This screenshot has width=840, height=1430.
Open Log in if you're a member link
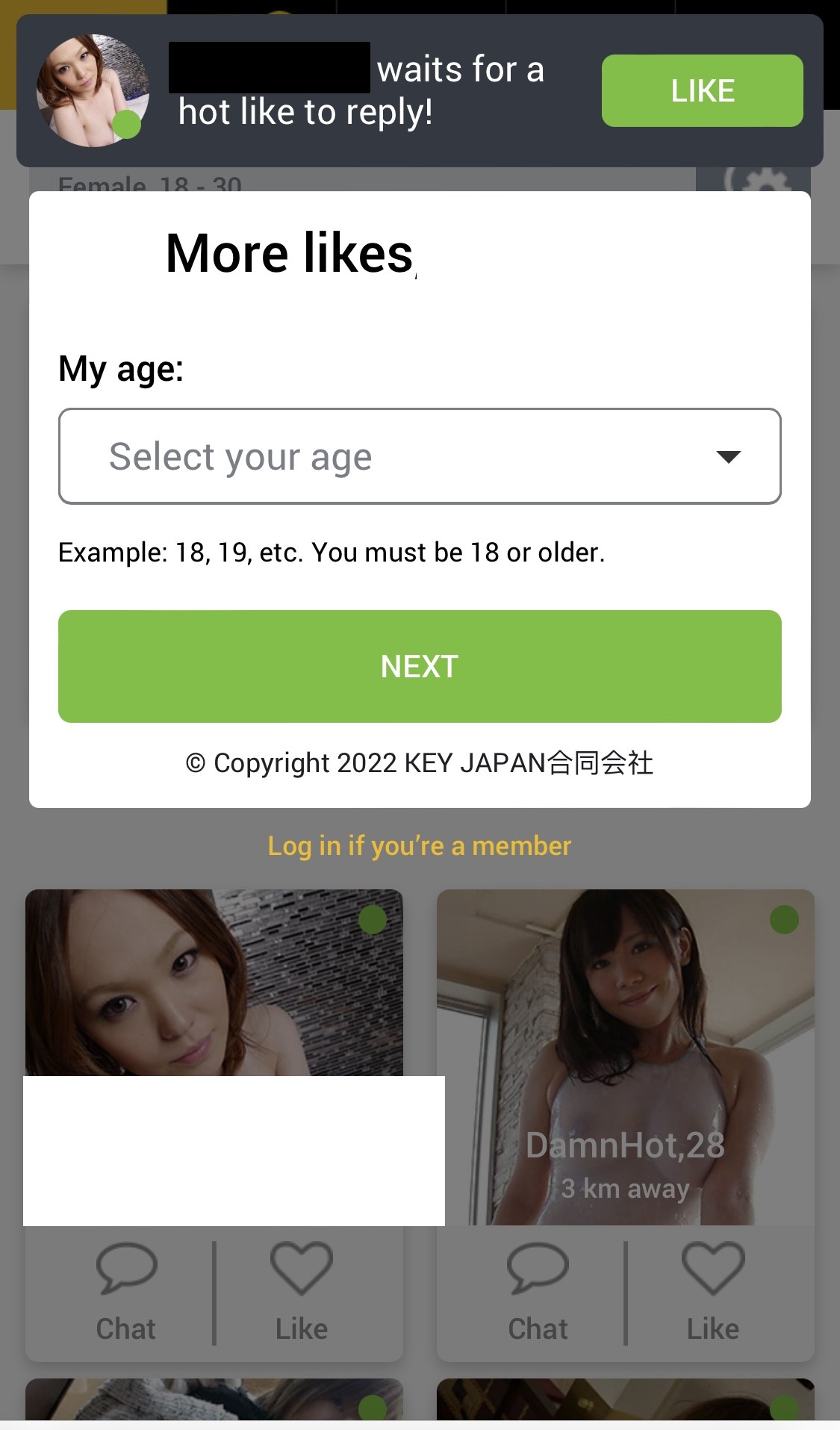pyautogui.click(x=420, y=846)
